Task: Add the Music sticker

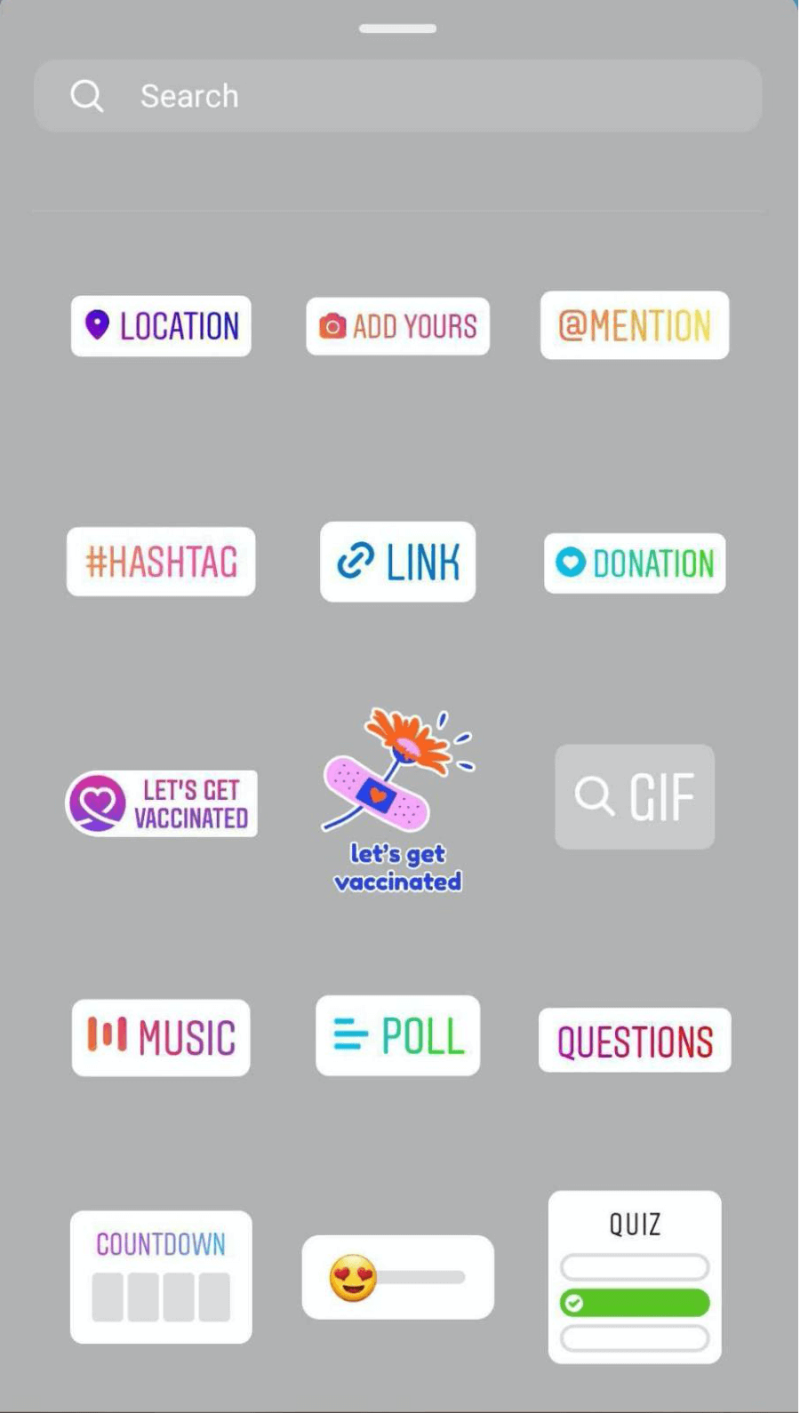Action: click(161, 1037)
